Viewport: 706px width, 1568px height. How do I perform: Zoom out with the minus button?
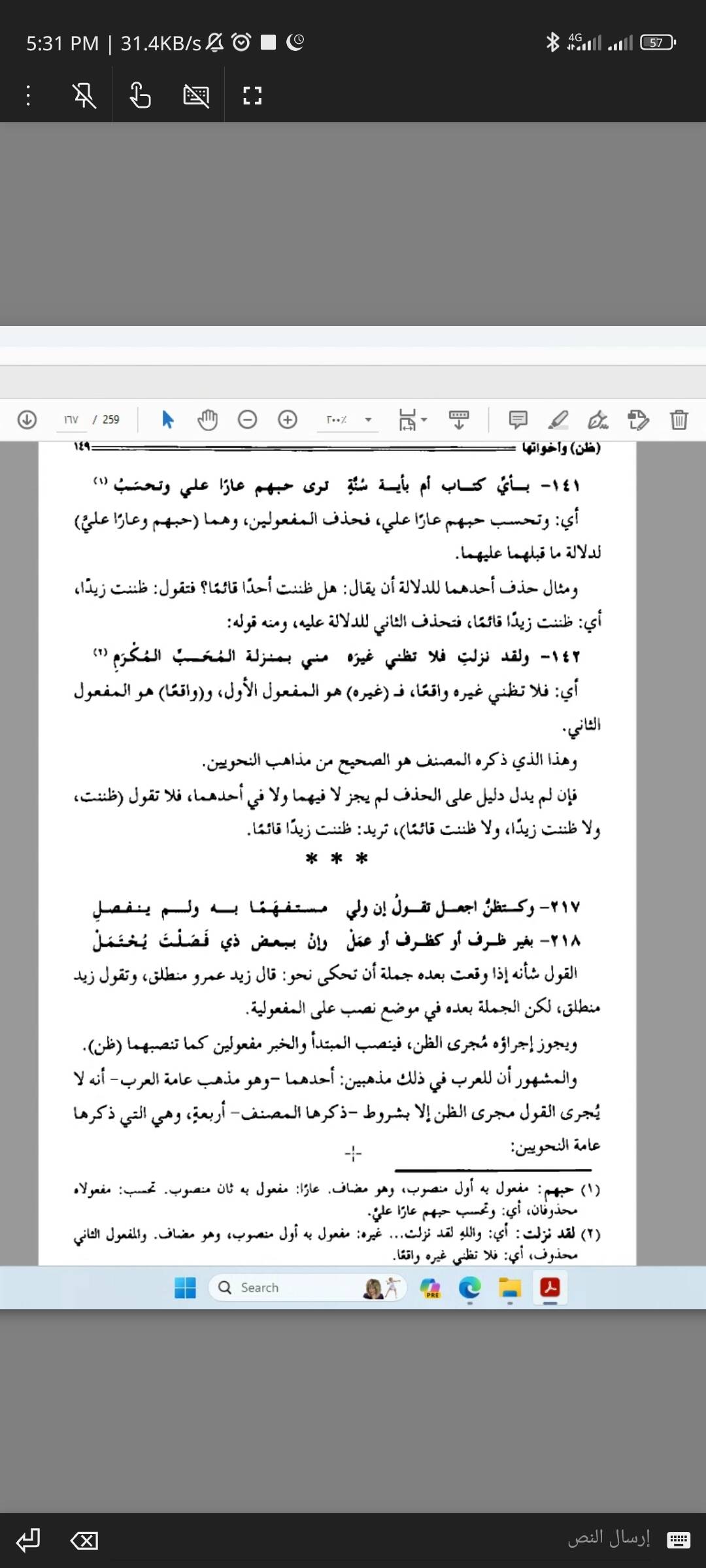[247, 419]
